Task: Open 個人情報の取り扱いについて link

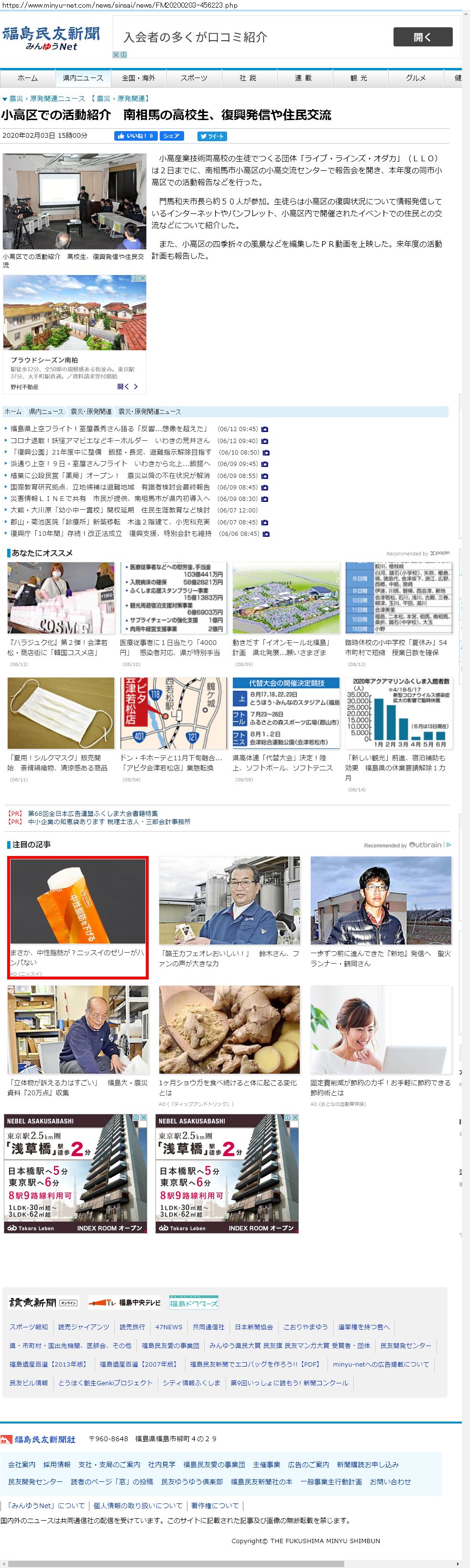Action: click(x=138, y=1505)
